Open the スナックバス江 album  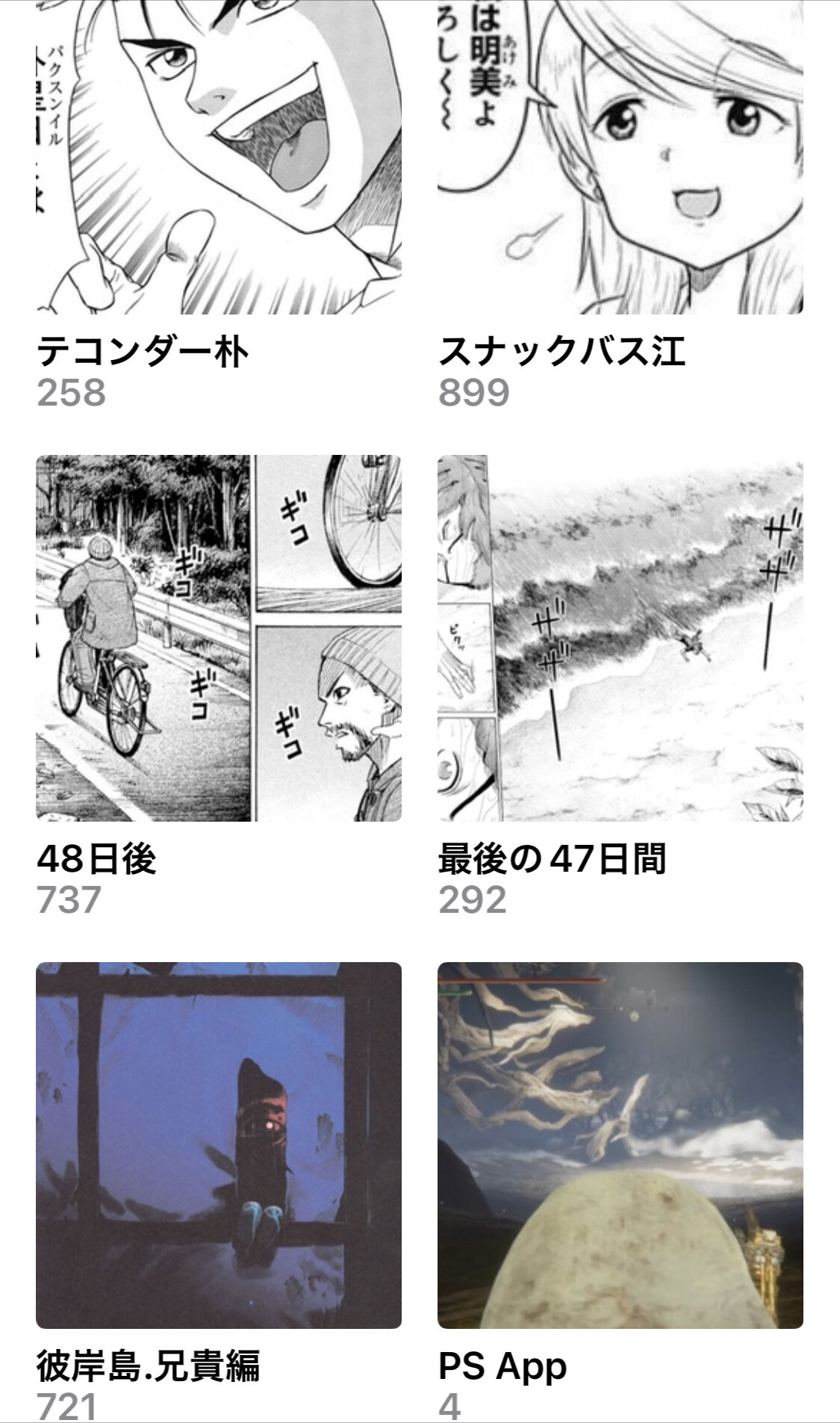click(620, 157)
